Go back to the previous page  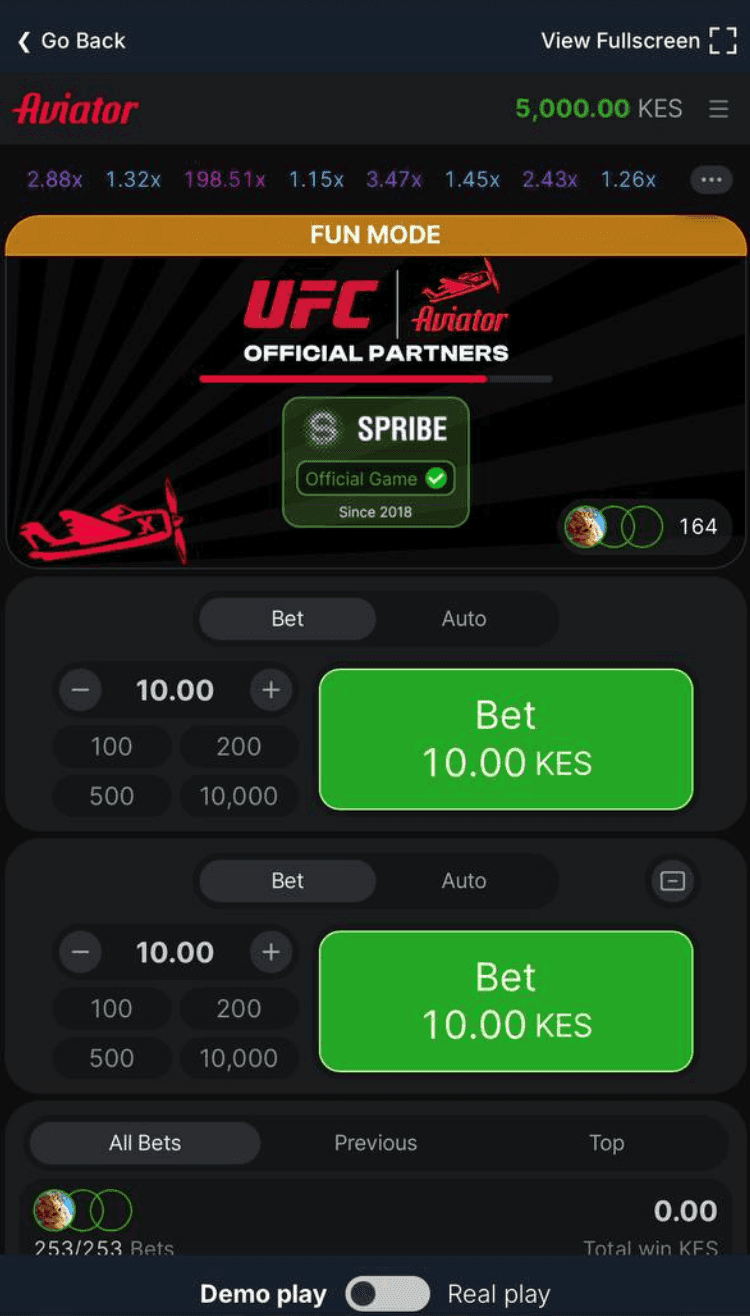tap(71, 41)
